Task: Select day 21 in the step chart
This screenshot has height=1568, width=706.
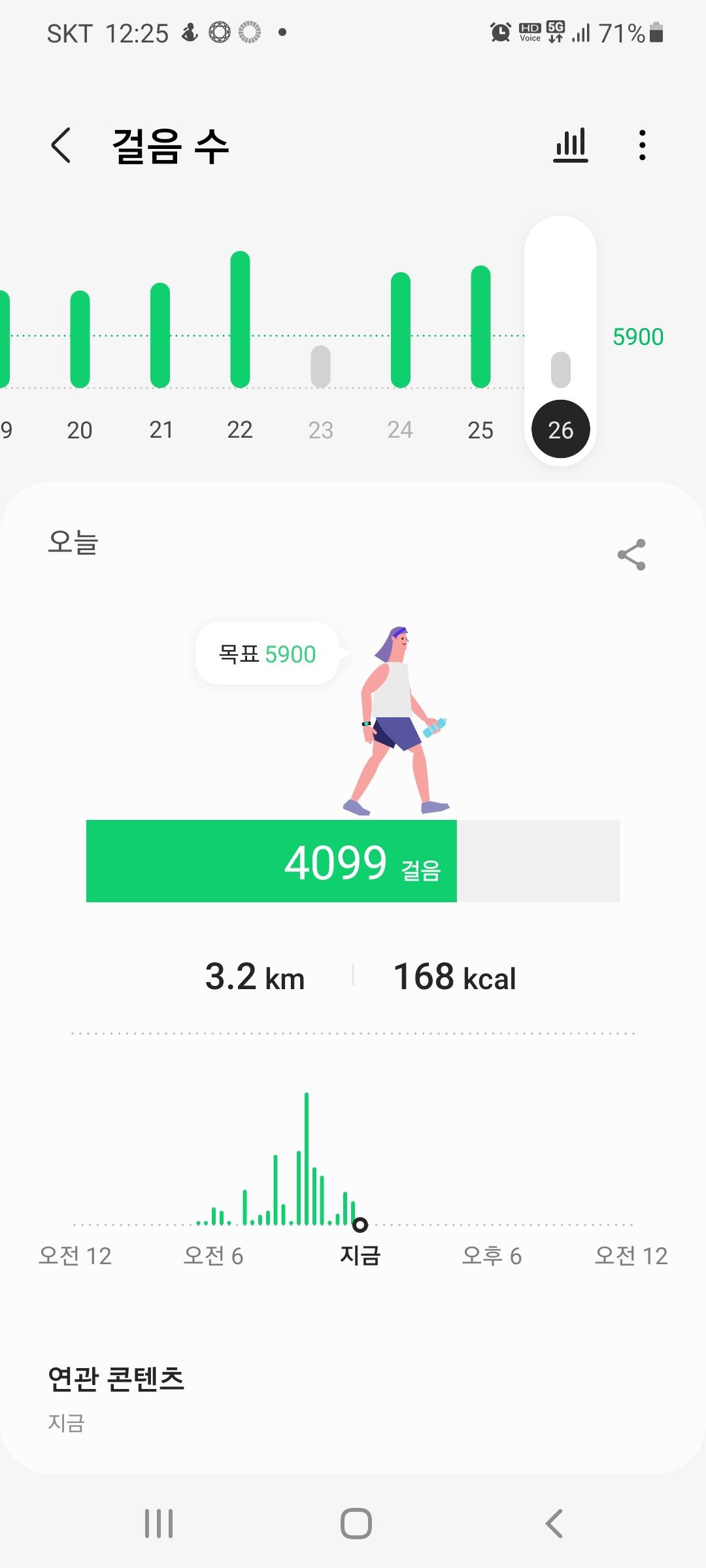Action: coord(161,429)
